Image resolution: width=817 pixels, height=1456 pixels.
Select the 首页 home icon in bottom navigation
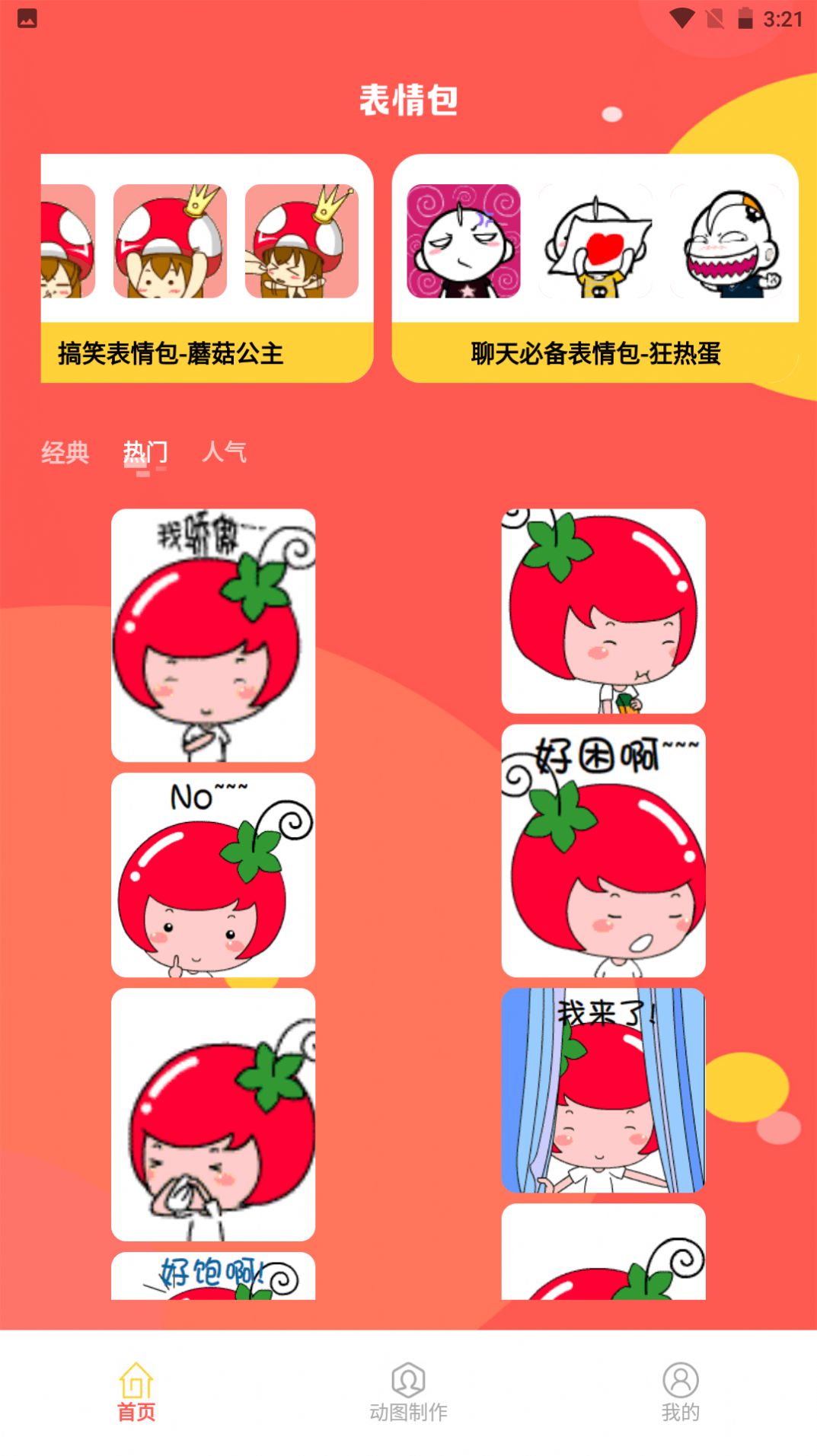(136, 1391)
